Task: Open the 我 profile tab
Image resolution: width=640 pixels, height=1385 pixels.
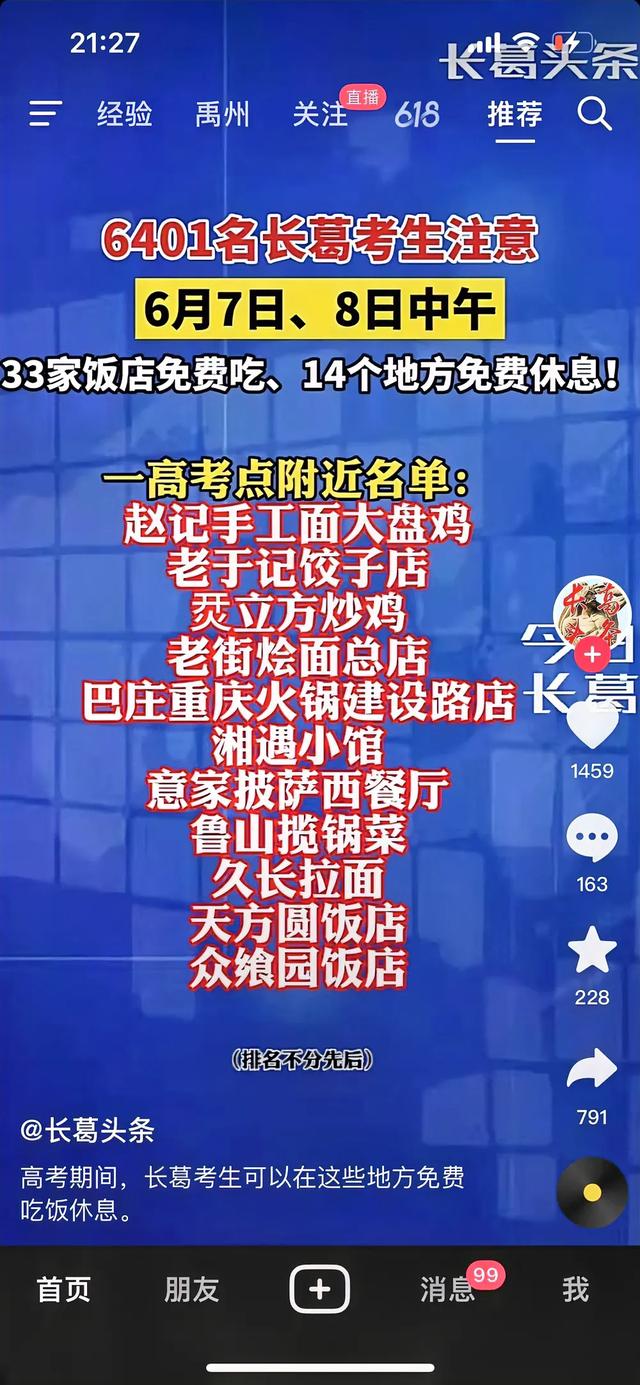Action: tap(575, 1289)
